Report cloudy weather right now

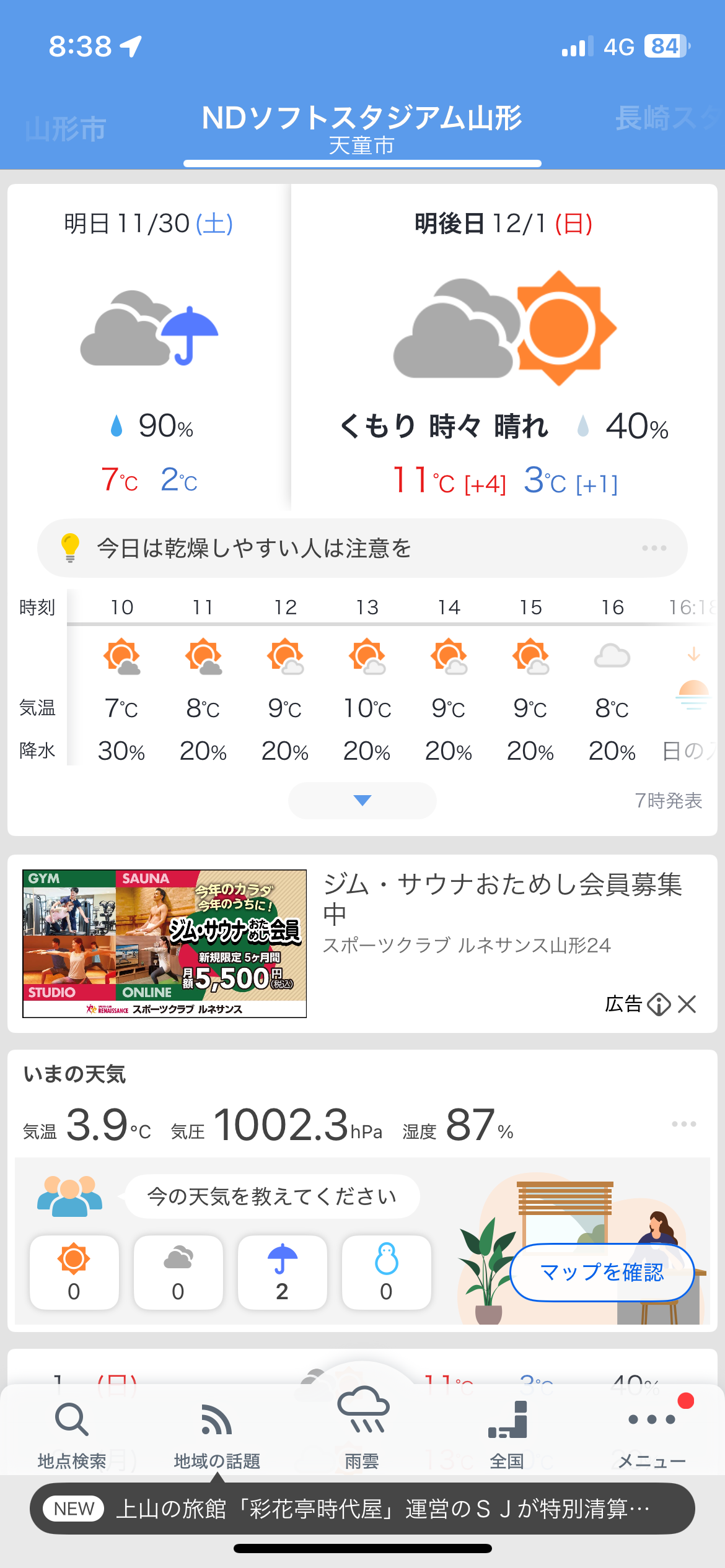pos(178,1272)
